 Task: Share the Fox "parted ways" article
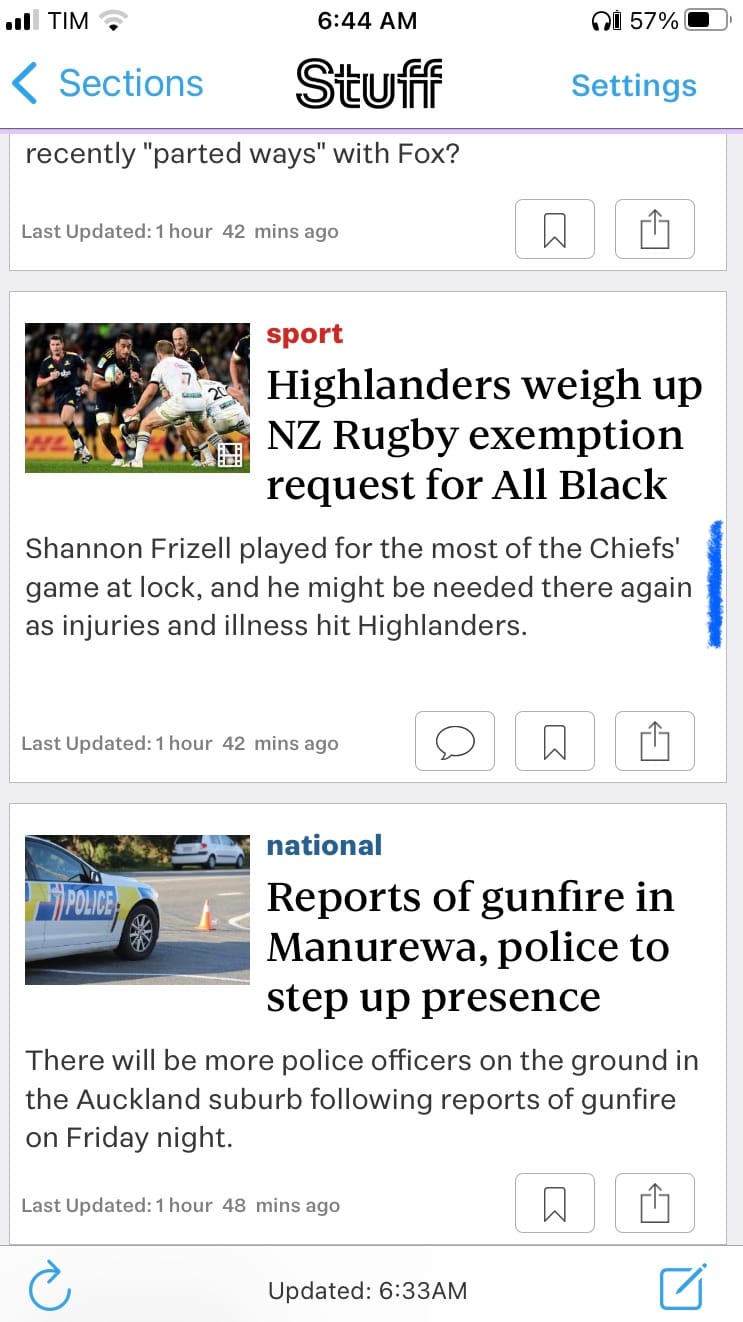[x=654, y=230]
